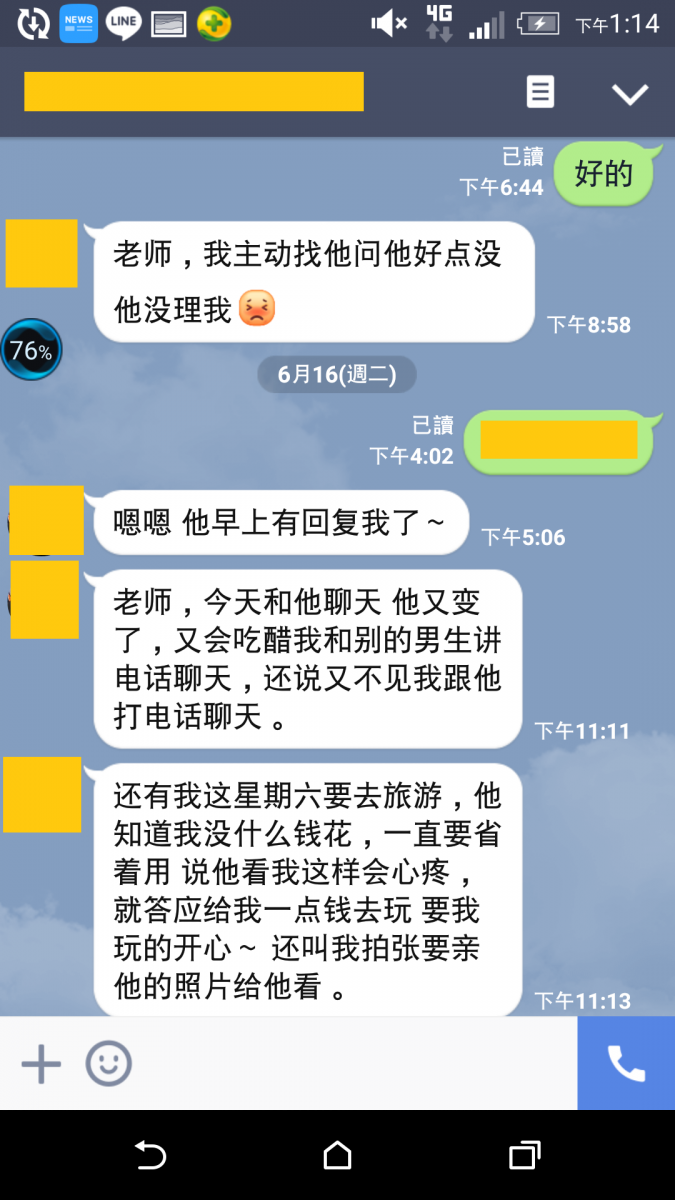Start a voice call
Screen dimensions: 675x1200
click(626, 1064)
